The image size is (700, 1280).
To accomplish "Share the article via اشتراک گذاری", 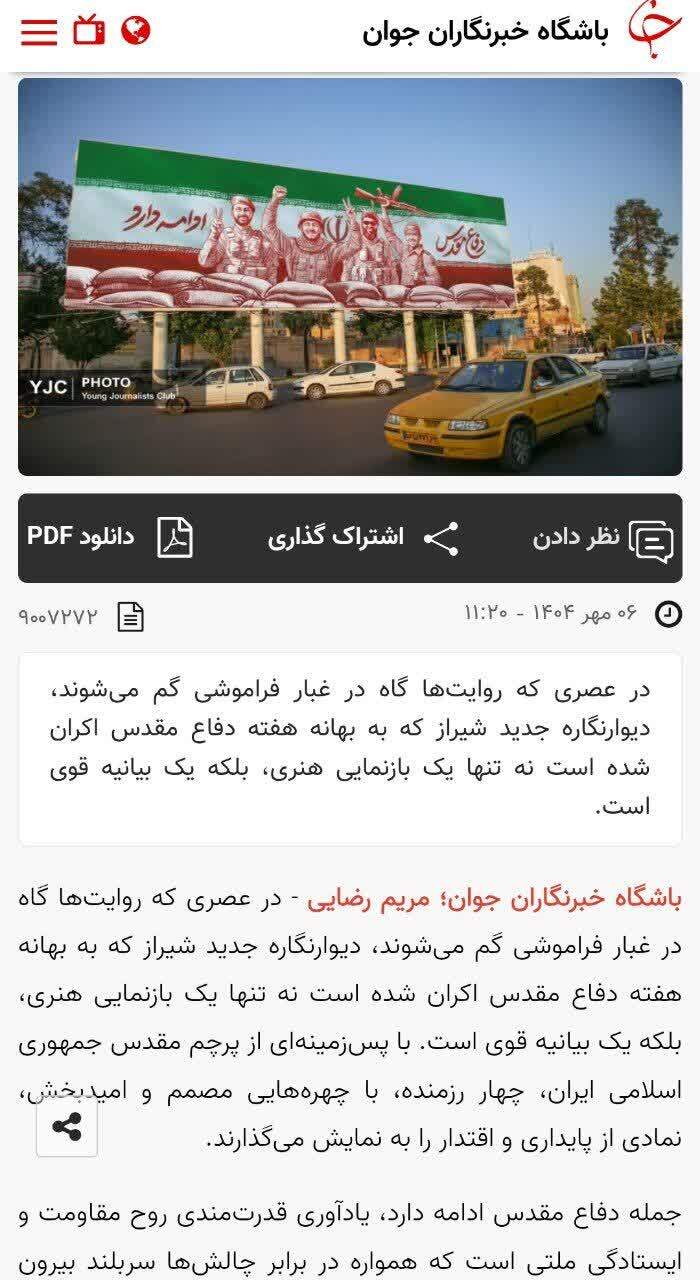I will [363, 537].
